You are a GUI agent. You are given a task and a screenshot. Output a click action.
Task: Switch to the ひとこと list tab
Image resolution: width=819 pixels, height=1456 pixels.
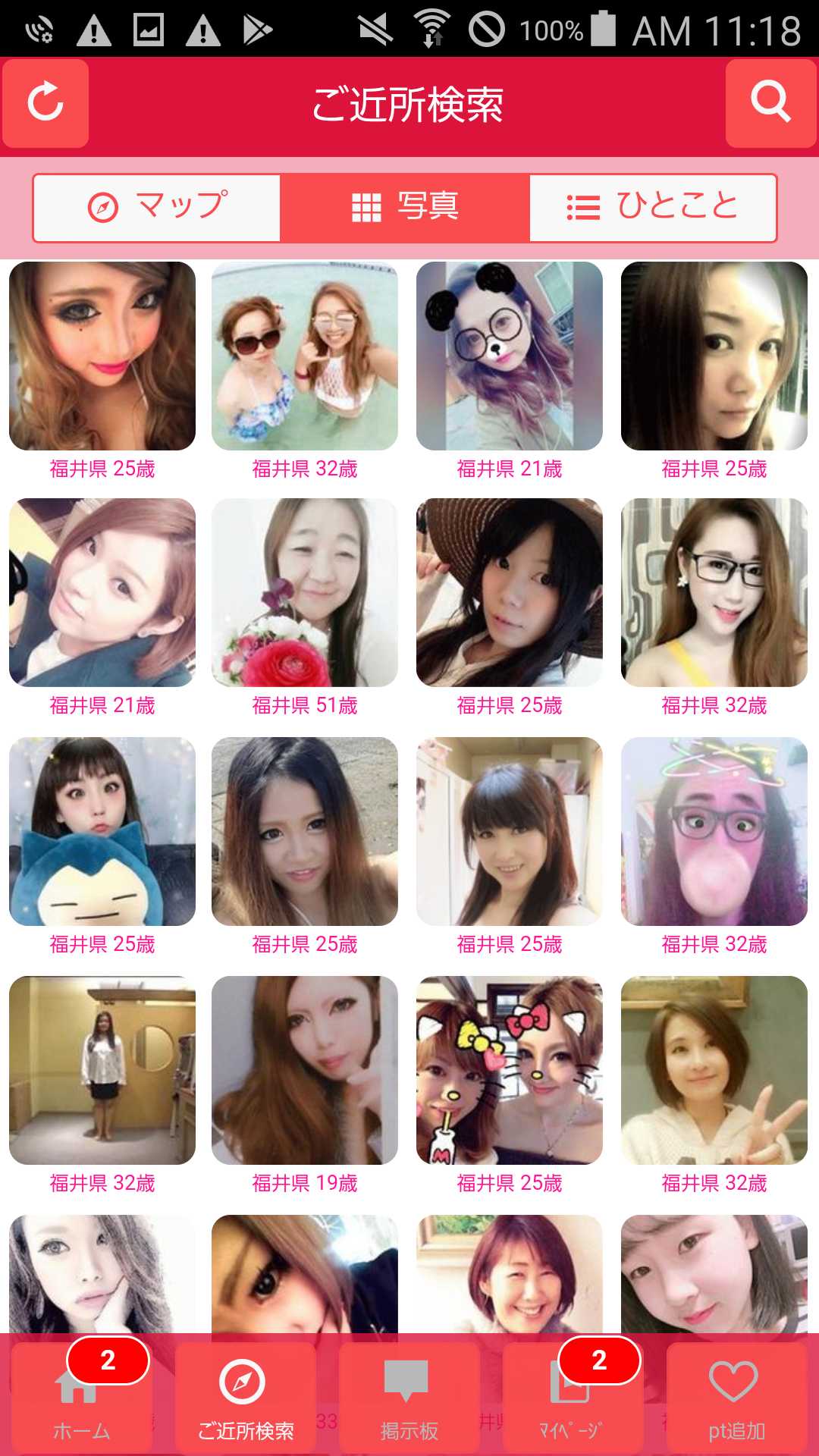[x=653, y=207]
